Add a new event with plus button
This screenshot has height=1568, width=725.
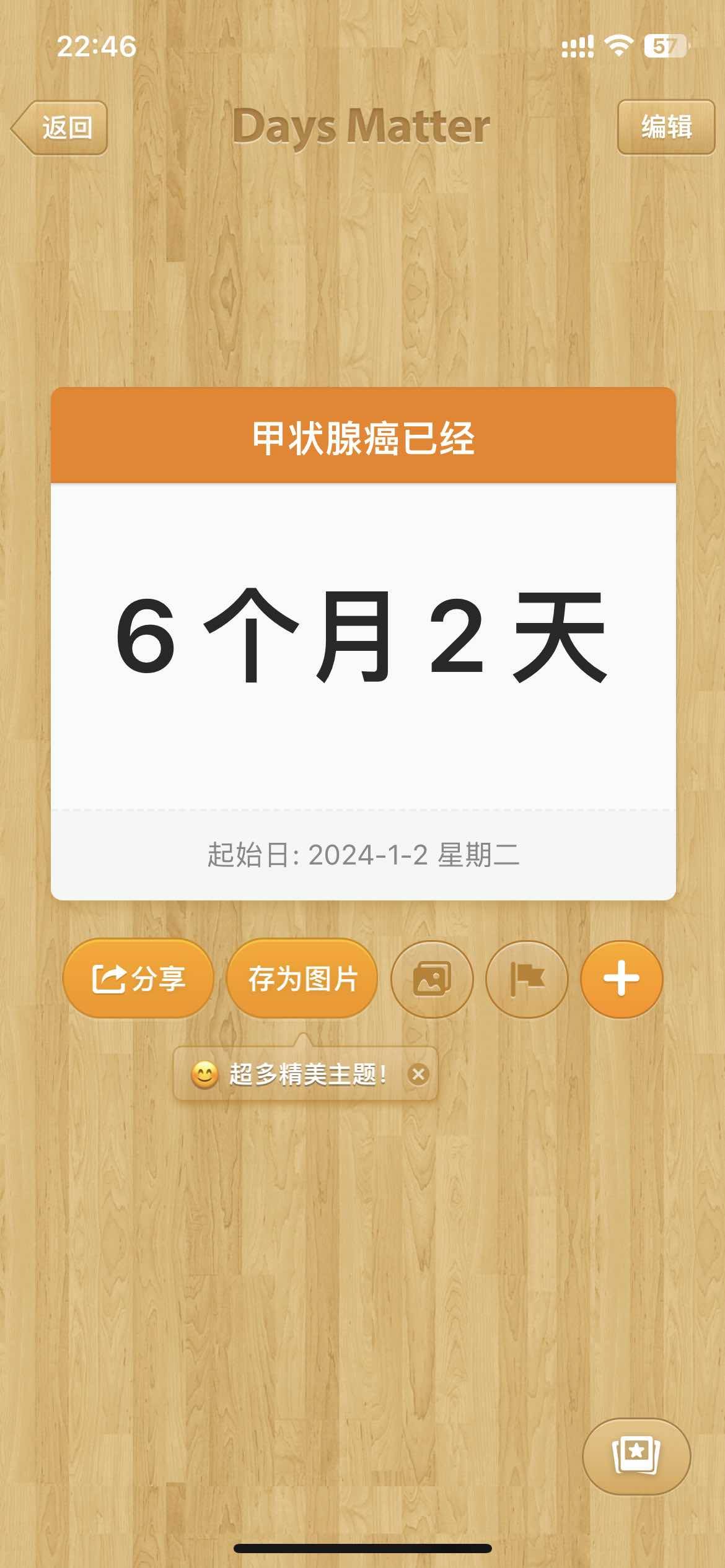621,979
